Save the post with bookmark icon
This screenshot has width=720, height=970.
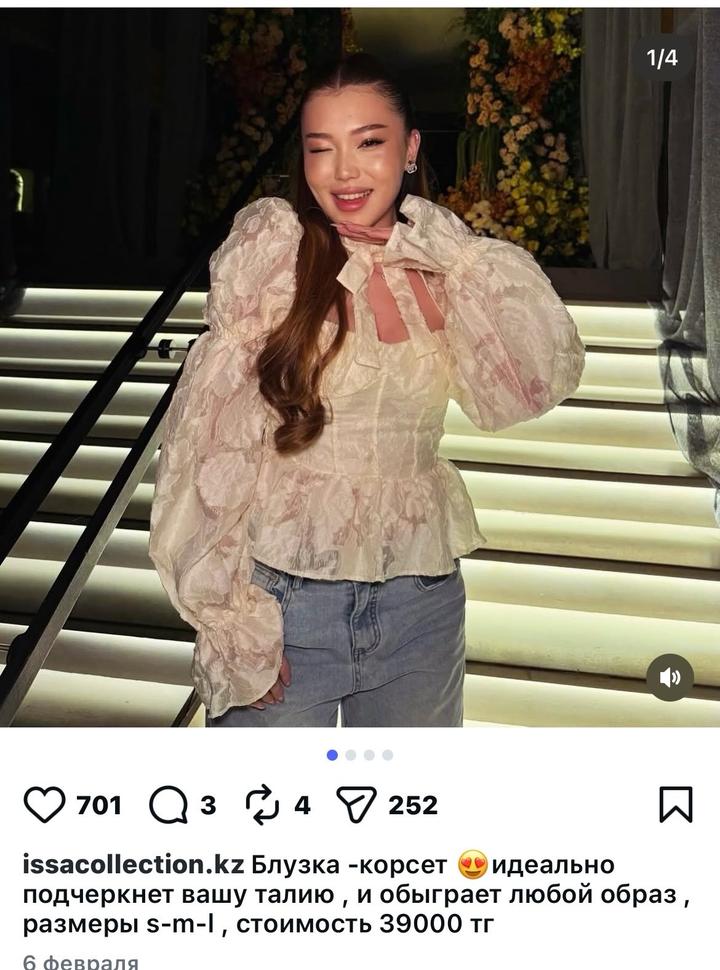[676, 804]
